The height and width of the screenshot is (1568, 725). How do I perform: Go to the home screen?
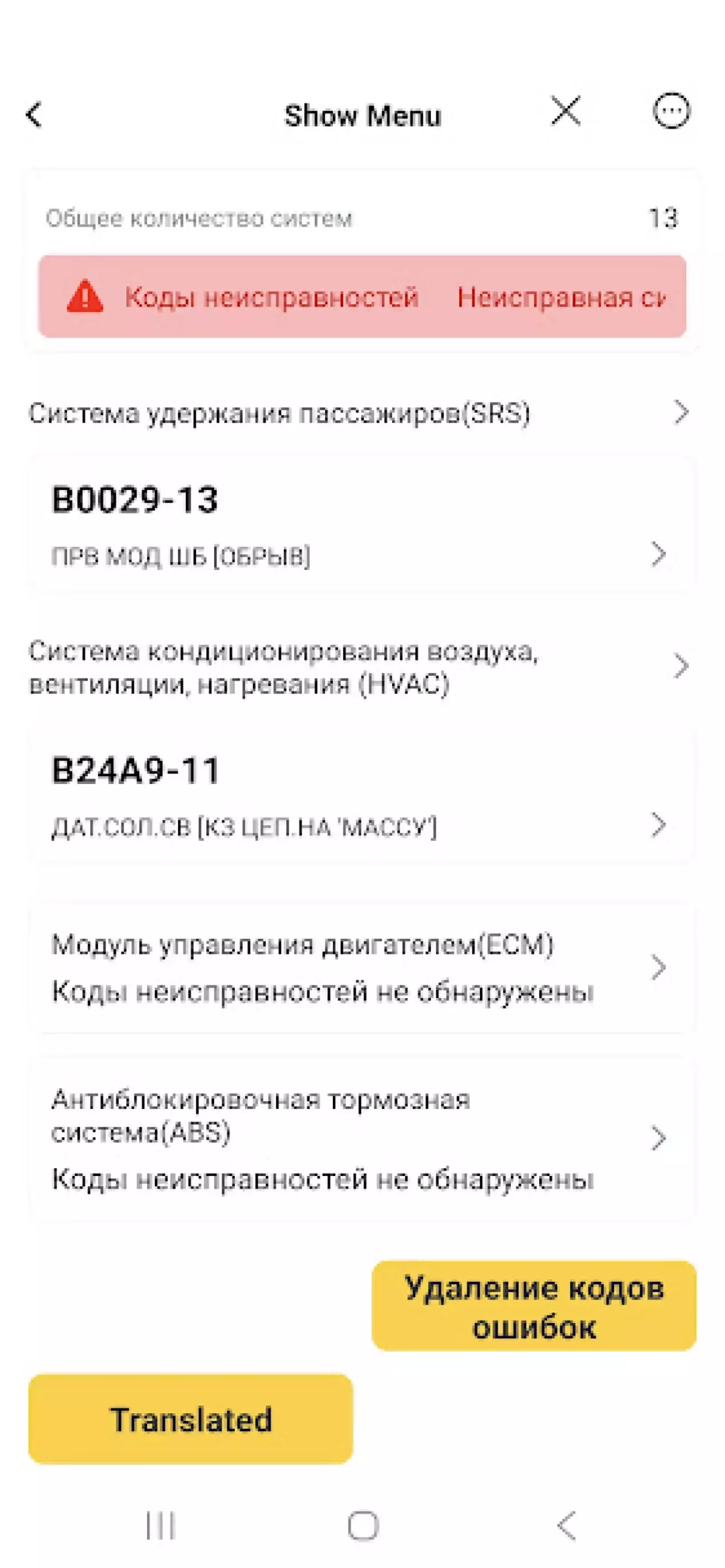tap(363, 1526)
